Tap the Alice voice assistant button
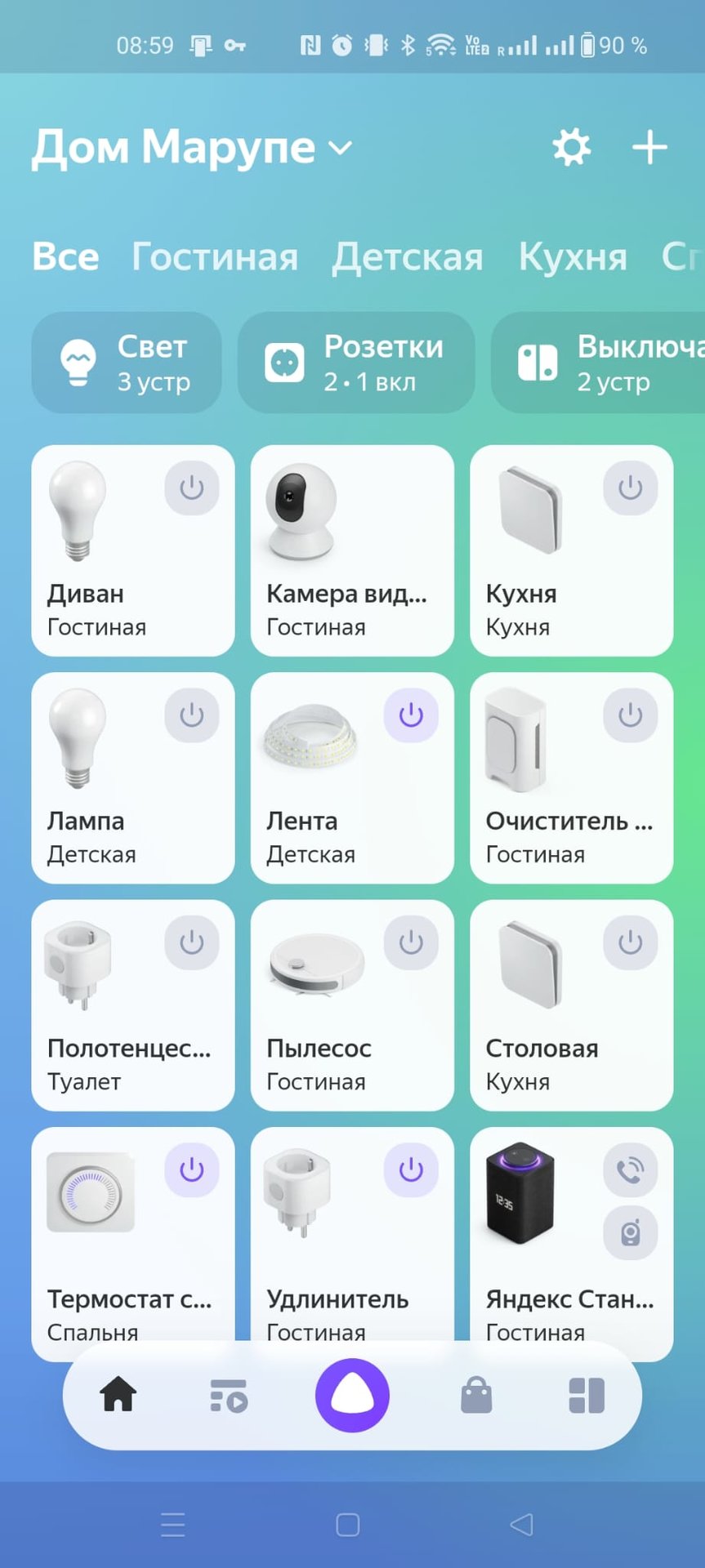The image size is (705, 1568). click(x=352, y=1395)
